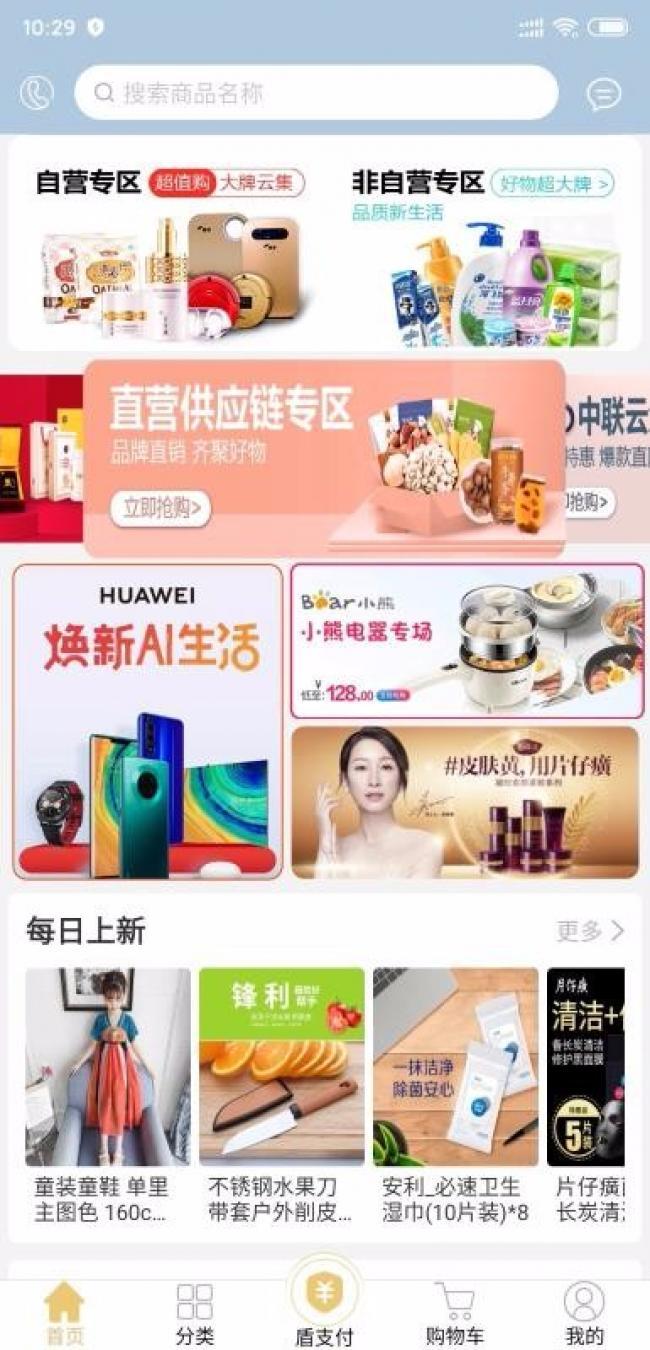Tap the phone call icon

point(37,94)
